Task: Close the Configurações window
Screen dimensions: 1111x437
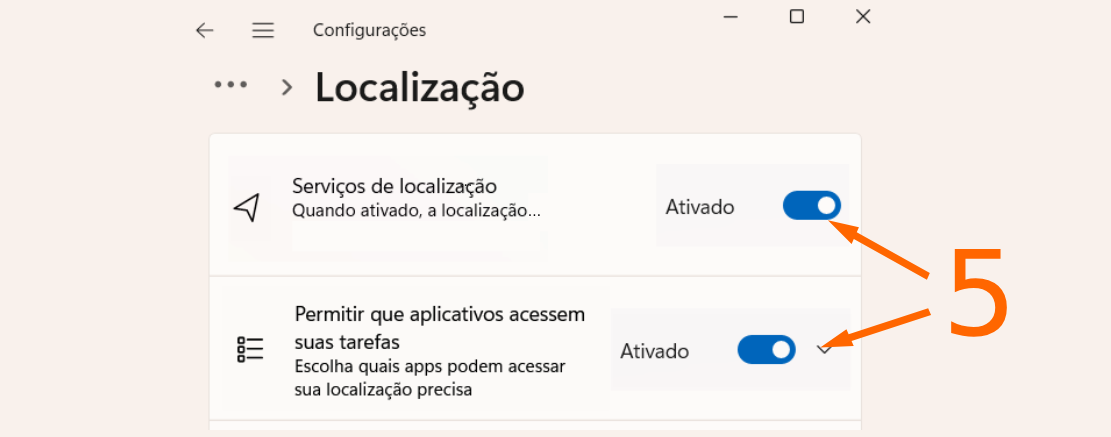Action: click(863, 16)
